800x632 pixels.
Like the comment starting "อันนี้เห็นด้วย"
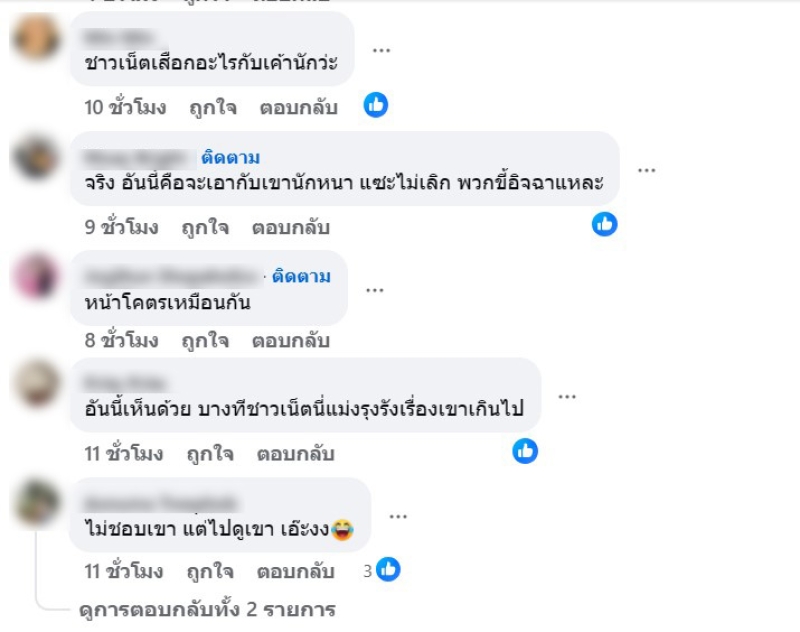(208, 454)
